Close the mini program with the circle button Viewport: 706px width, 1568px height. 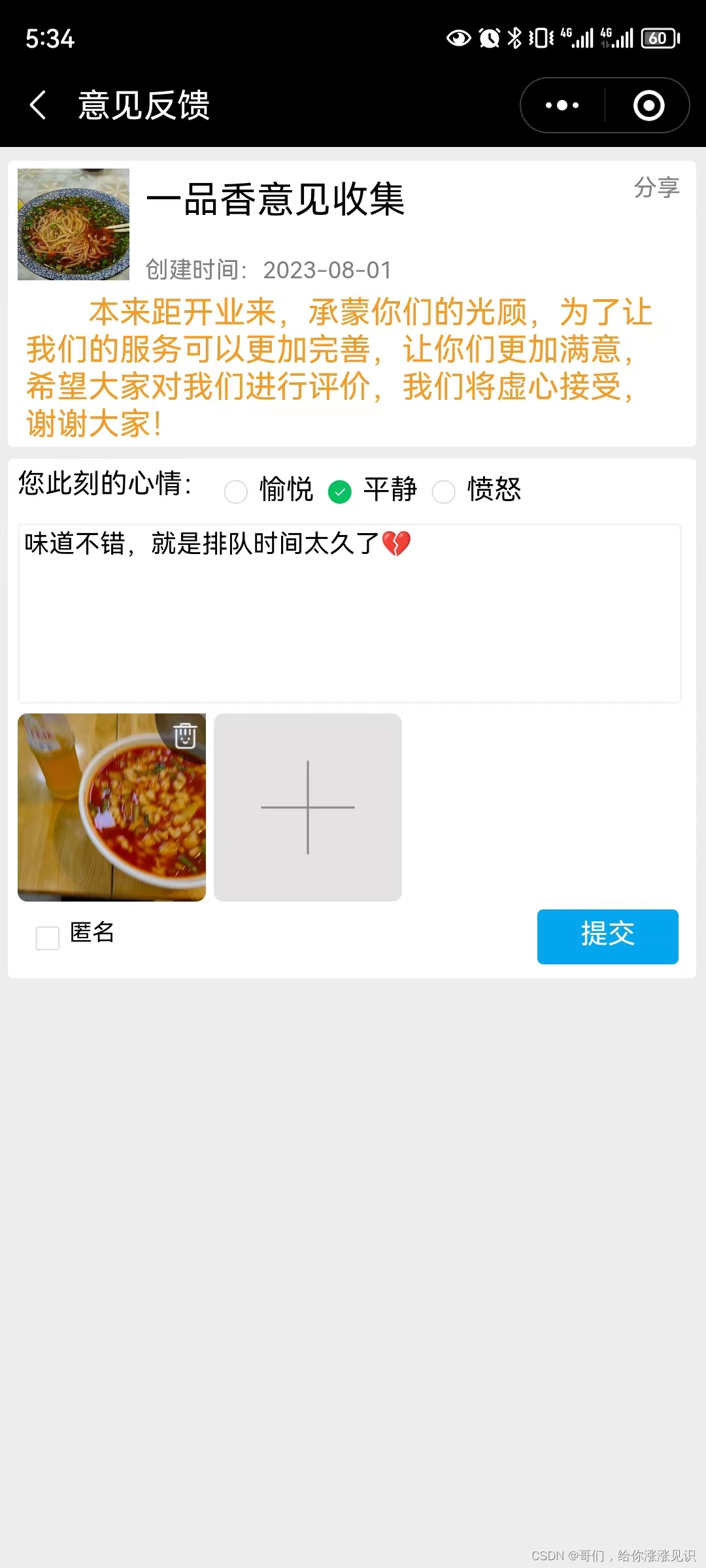pyautogui.click(x=648, y=105)
